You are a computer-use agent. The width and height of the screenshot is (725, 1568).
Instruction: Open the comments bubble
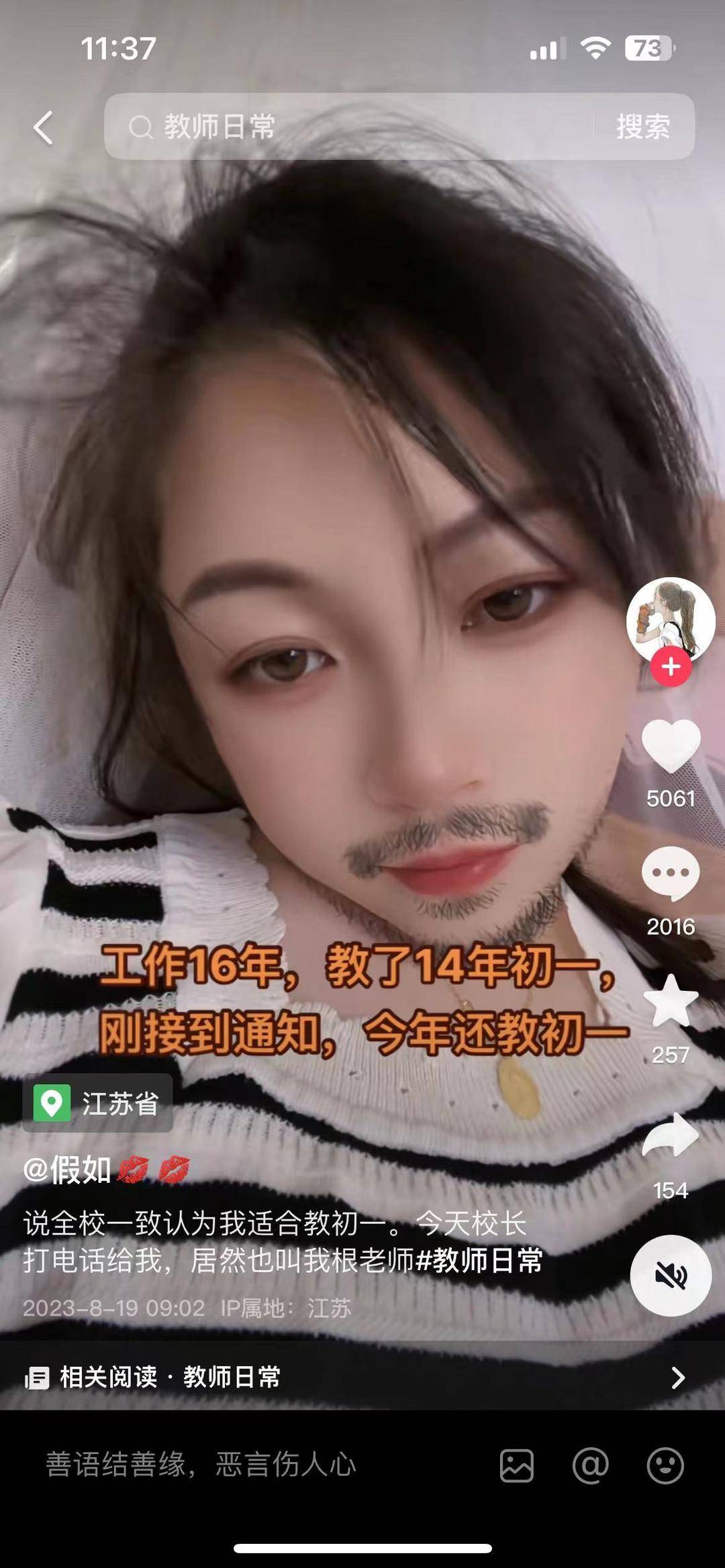[671, 873]
